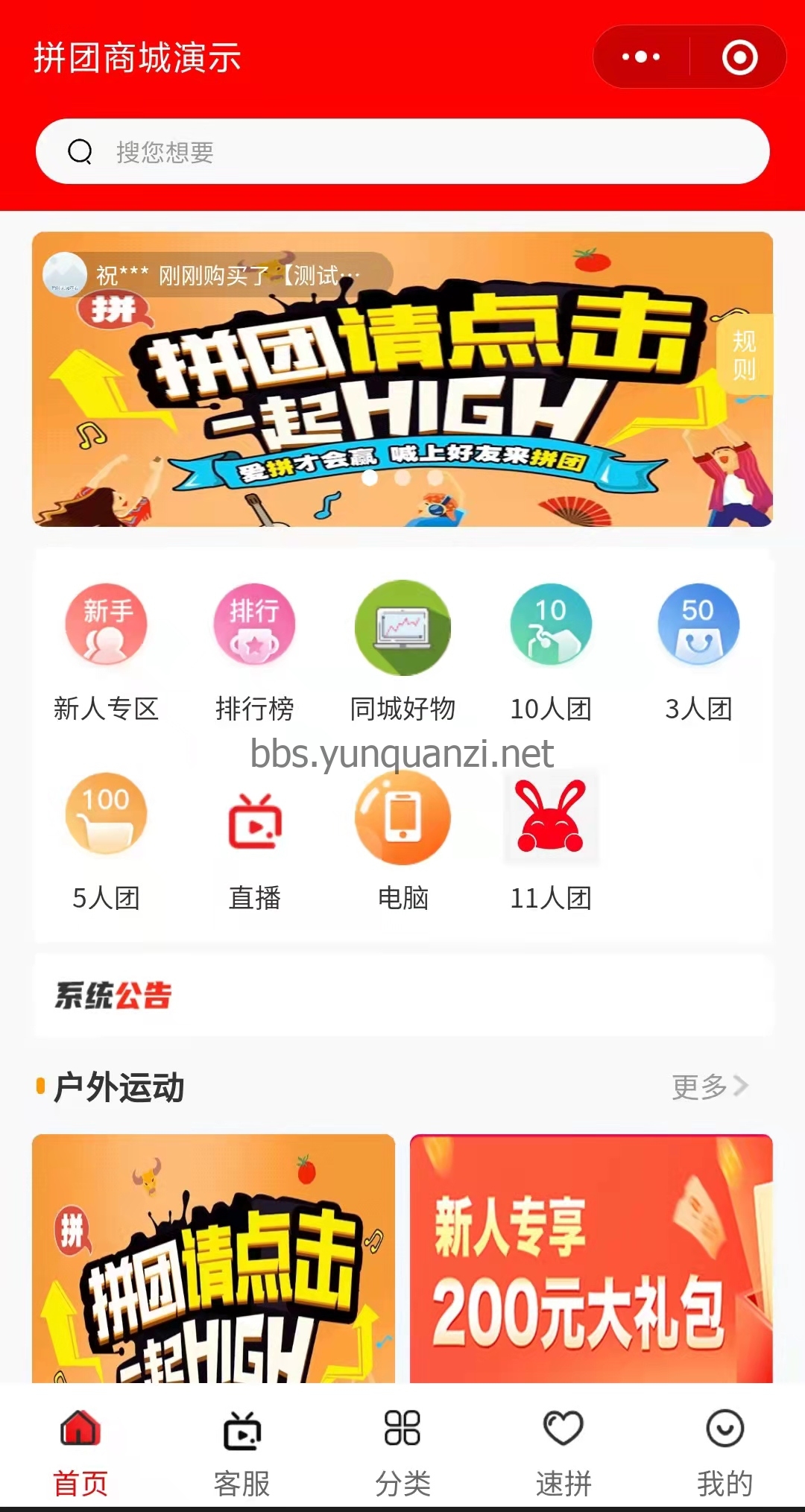Image resolution: width=805 pixels, height=1512 pixels.
Task: Switch to the 分类 tab
Action: 402,1452
